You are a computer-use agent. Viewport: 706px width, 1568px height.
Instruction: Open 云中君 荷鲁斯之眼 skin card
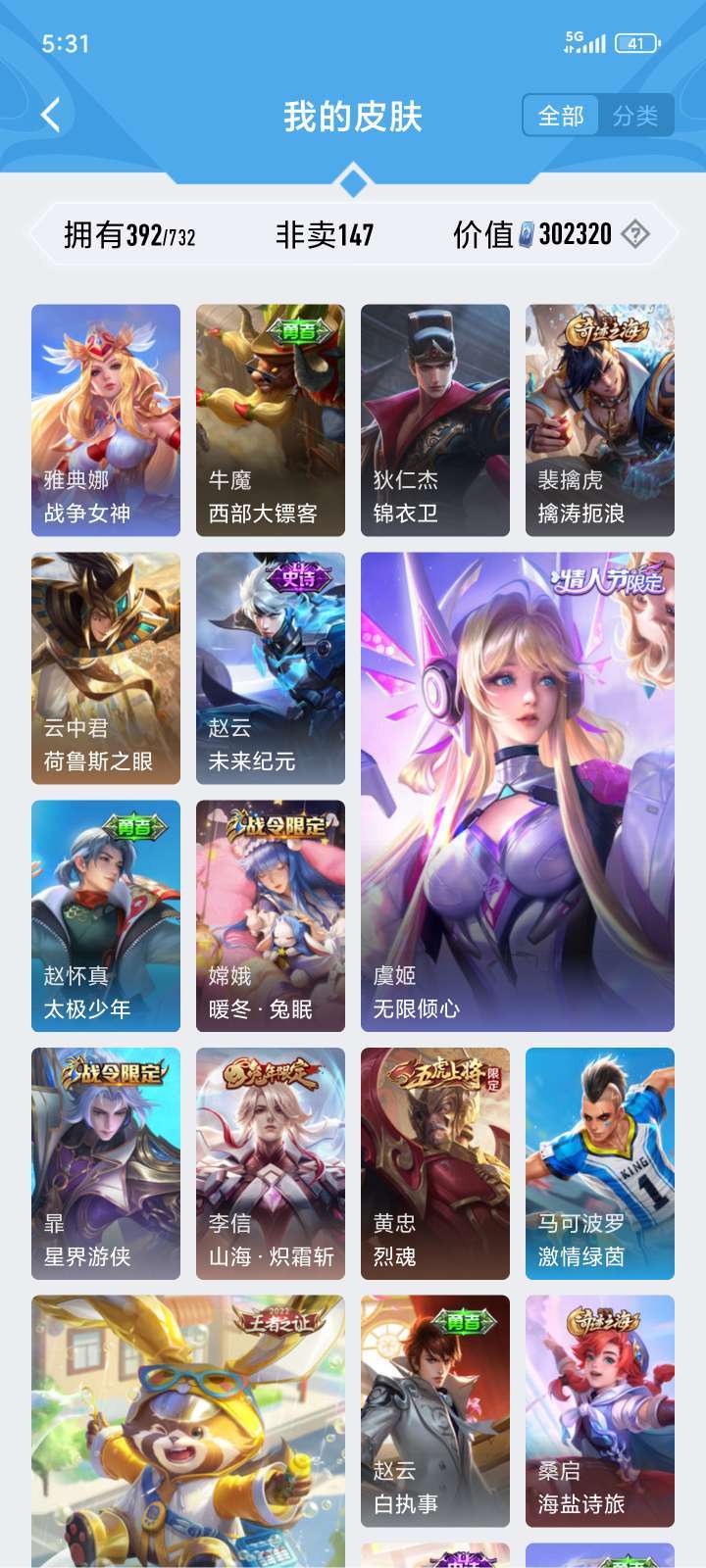pos(106,668)
